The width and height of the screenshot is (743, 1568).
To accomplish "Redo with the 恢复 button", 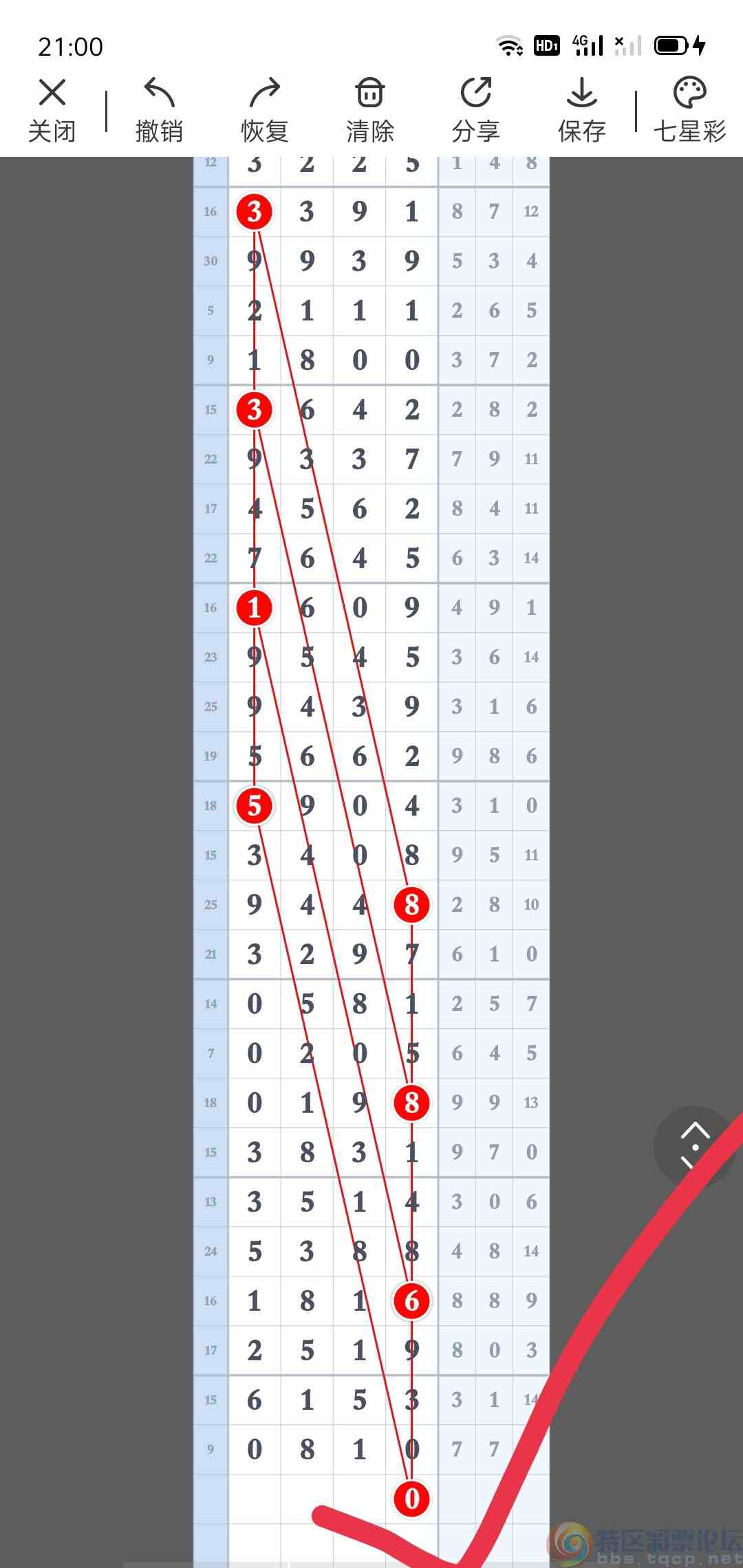I will (x=264, y=110).
